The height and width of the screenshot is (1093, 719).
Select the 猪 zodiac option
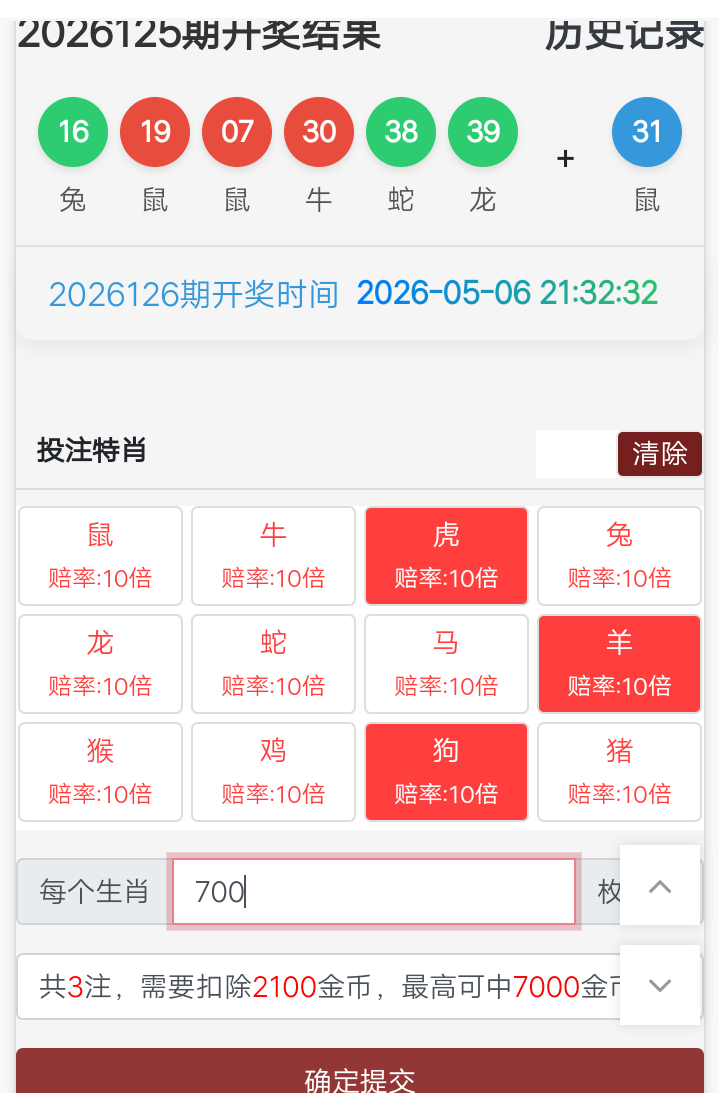(x=619, y=772)
